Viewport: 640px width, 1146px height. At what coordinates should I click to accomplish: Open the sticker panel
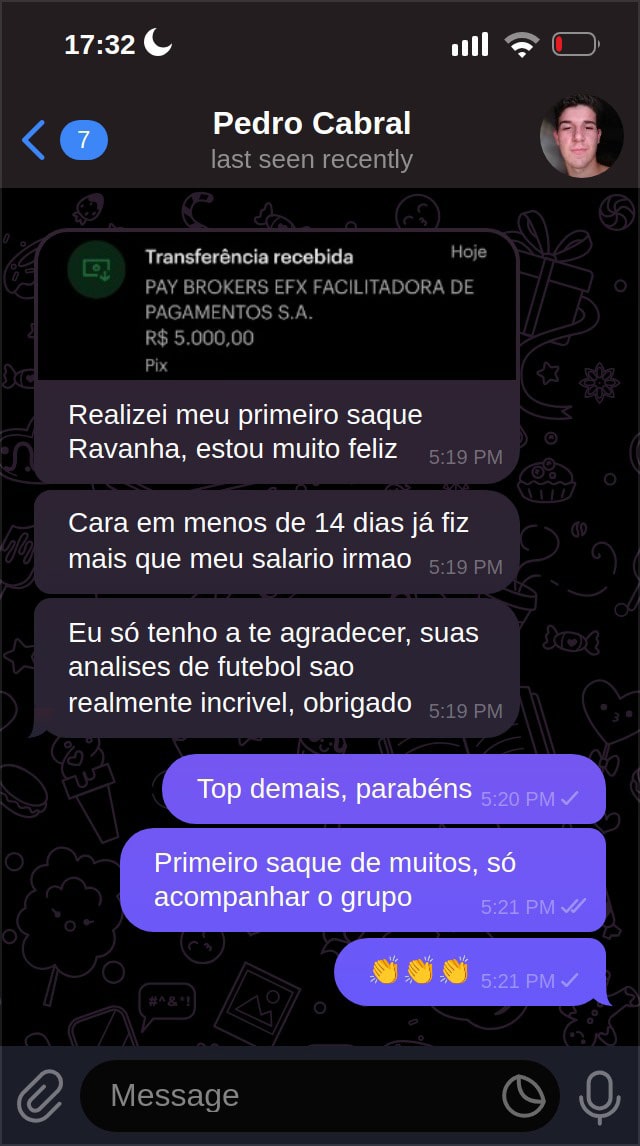point(523,1096)
